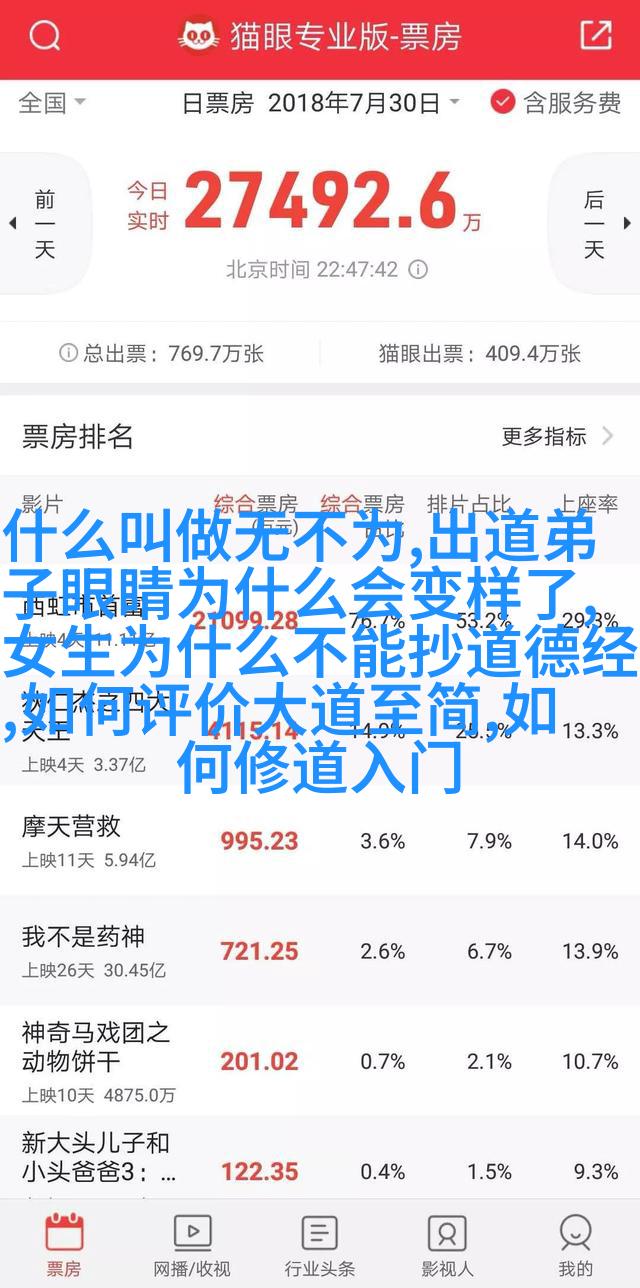Select the 票房 bottom tab
The width and height of the screenshot is (640, 1288).
point(64,1243)
